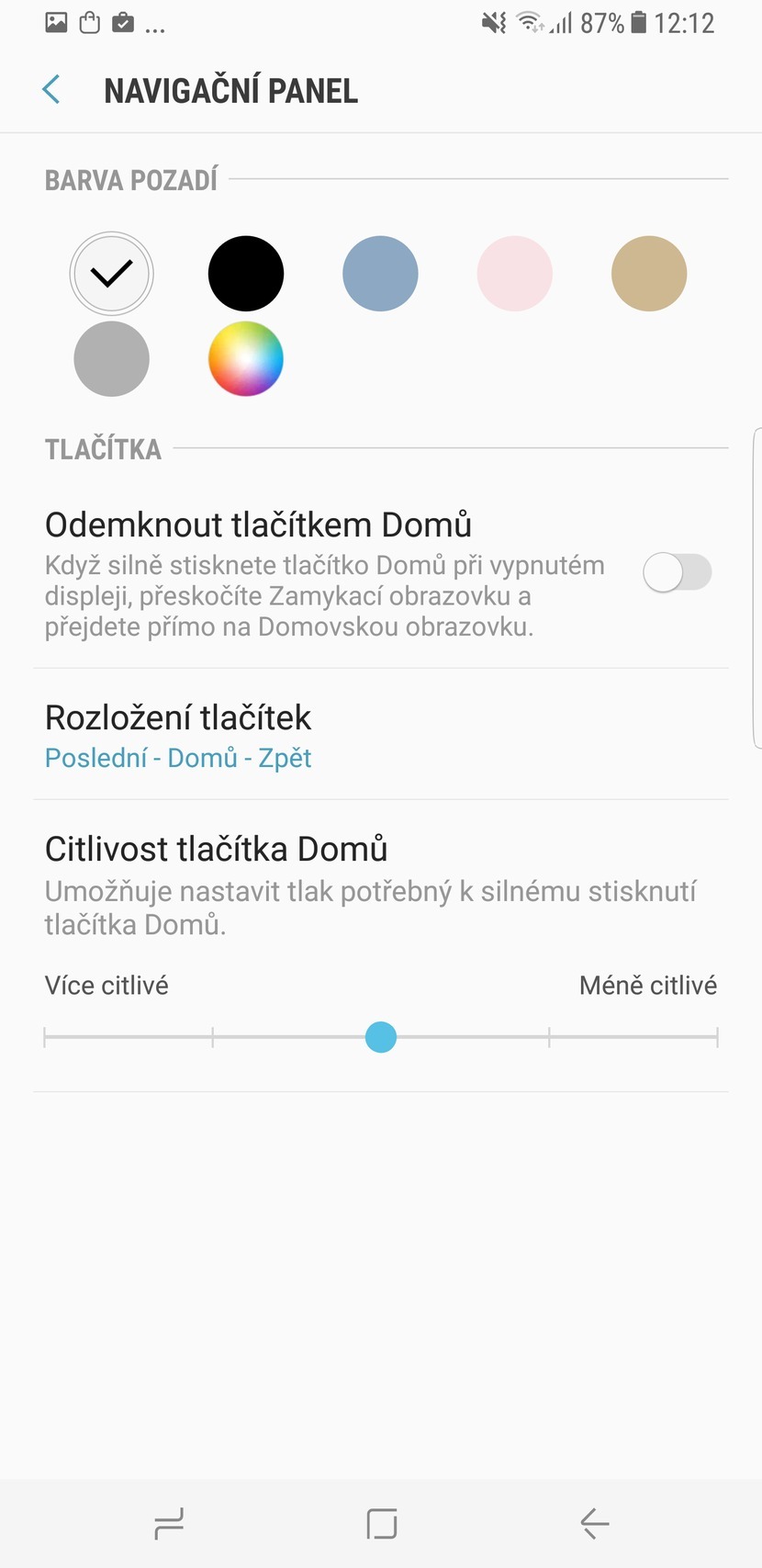Screen dimensions: 762x1568
Task: Tap the mute icon in the status bar
Action: [x=492, y=22]
